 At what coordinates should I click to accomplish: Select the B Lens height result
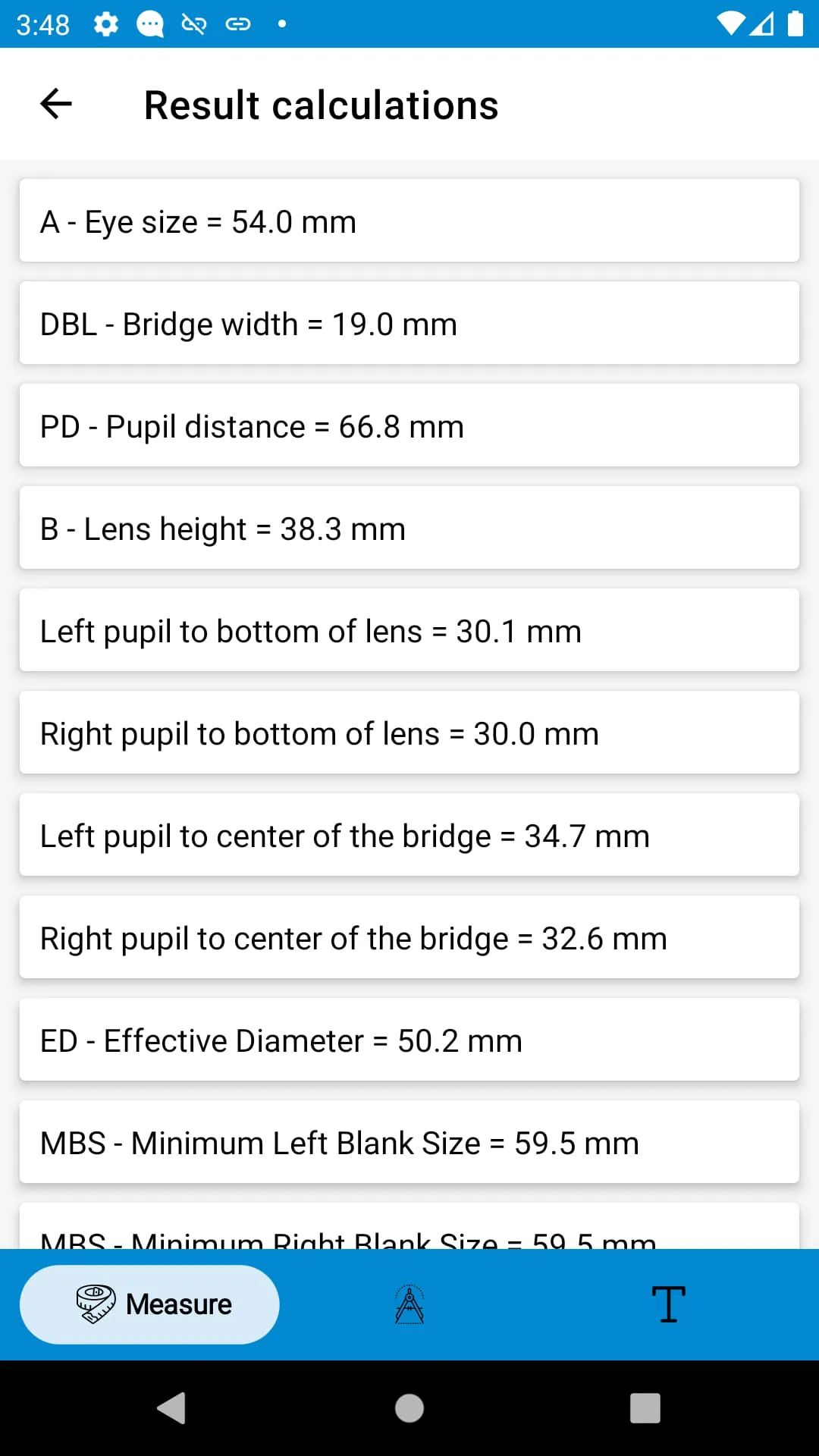(x=409, y=528)
